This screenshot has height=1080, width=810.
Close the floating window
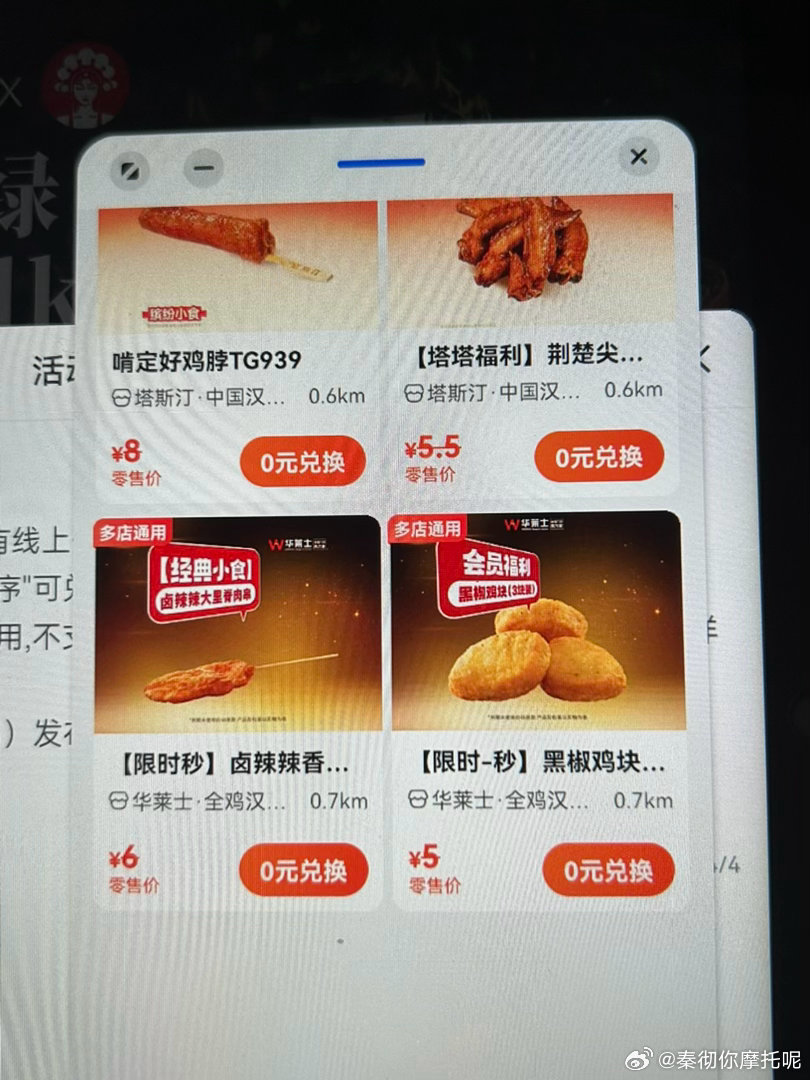pyautogui.click(x=638, y=157)
